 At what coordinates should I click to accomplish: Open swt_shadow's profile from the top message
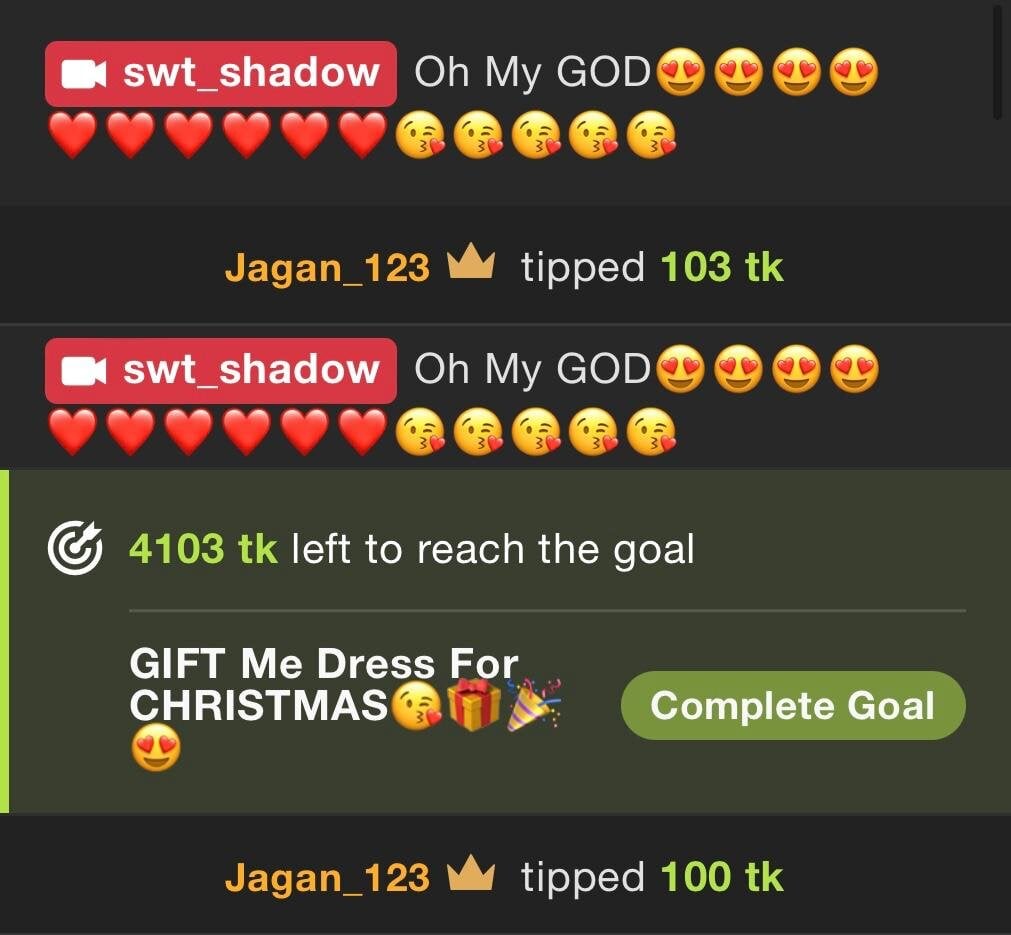point(221,73)
